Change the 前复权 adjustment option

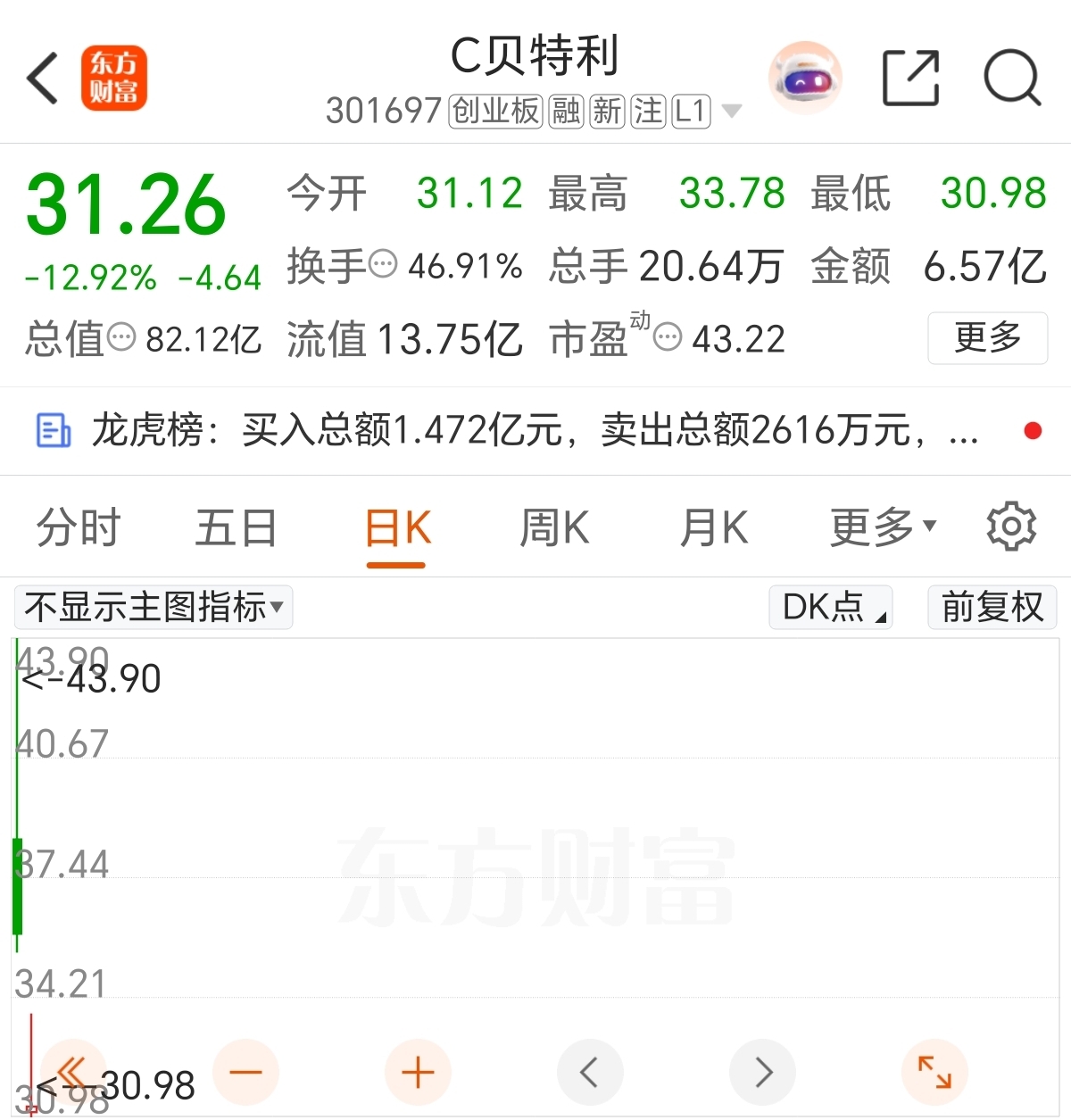click(992, 608)
